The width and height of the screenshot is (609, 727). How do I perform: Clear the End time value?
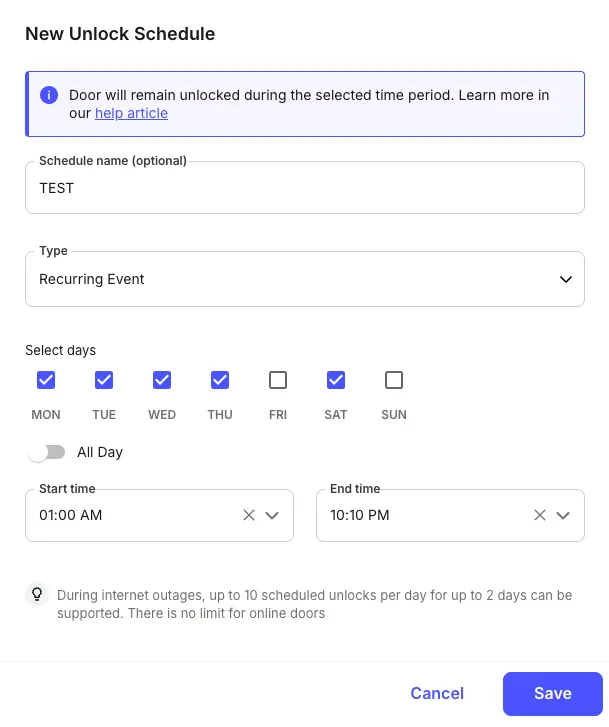click(540, 515)
